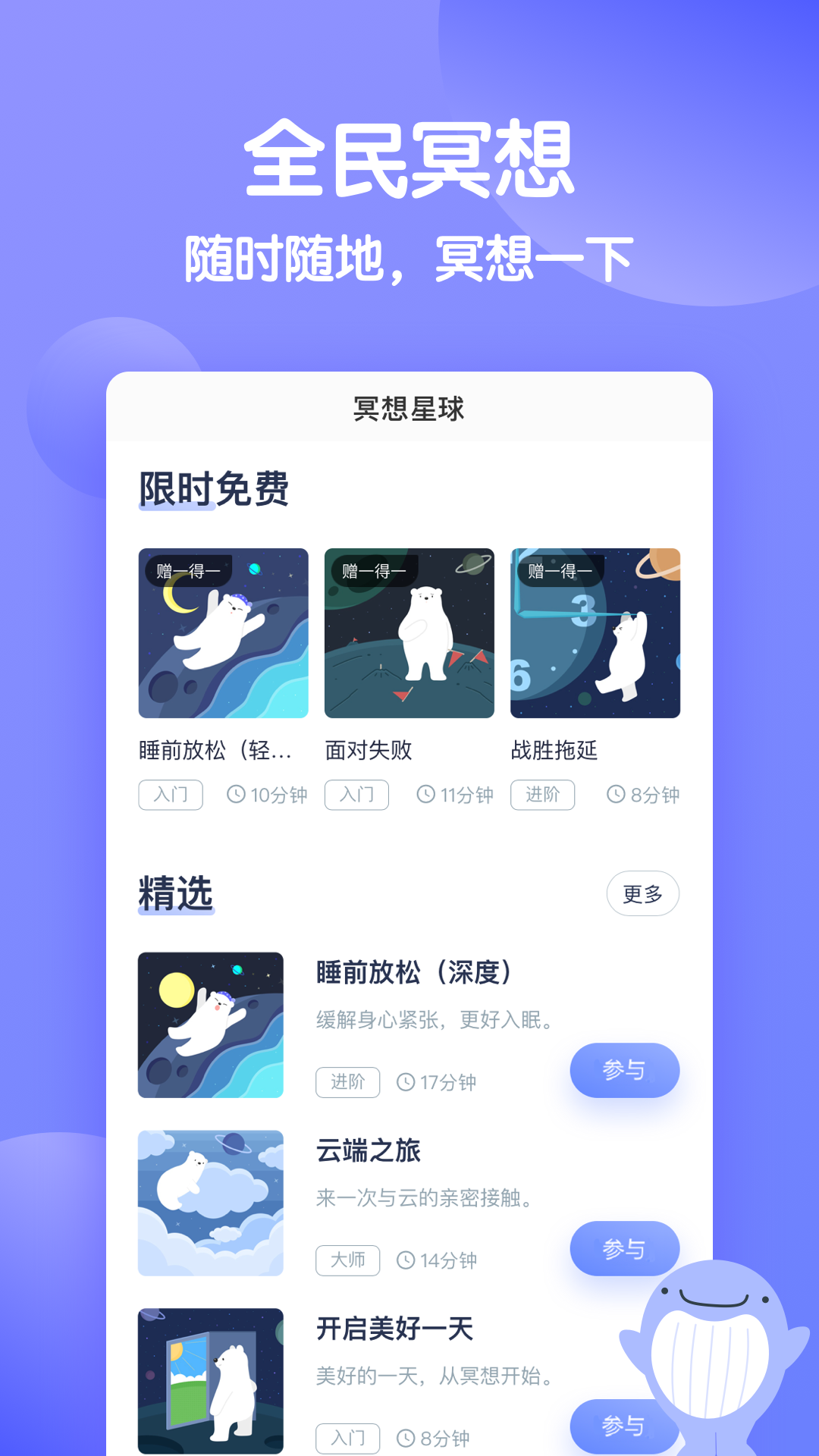Select the 入门 difficulty tag under 睡前放松（轻…）
The height and width of the screenshot is (1456, 819).
click(x=171, y=795)
